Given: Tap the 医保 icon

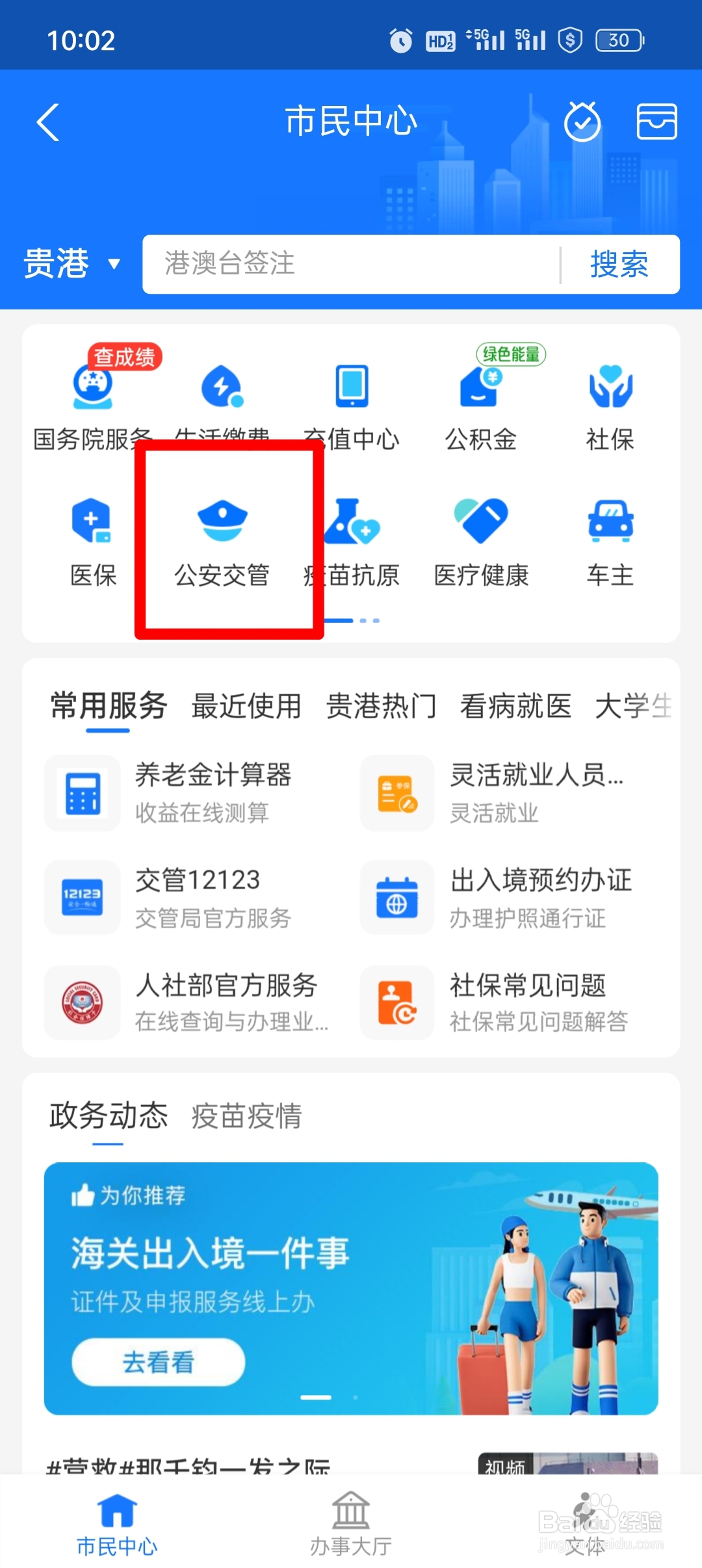Looking at the screenshot, I should point(92,540).
